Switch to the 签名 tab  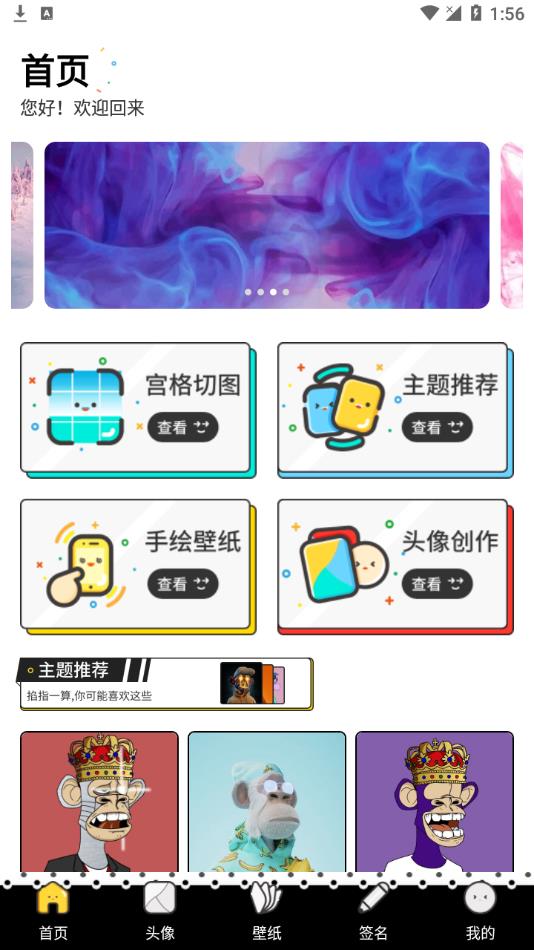pos(373,912)
